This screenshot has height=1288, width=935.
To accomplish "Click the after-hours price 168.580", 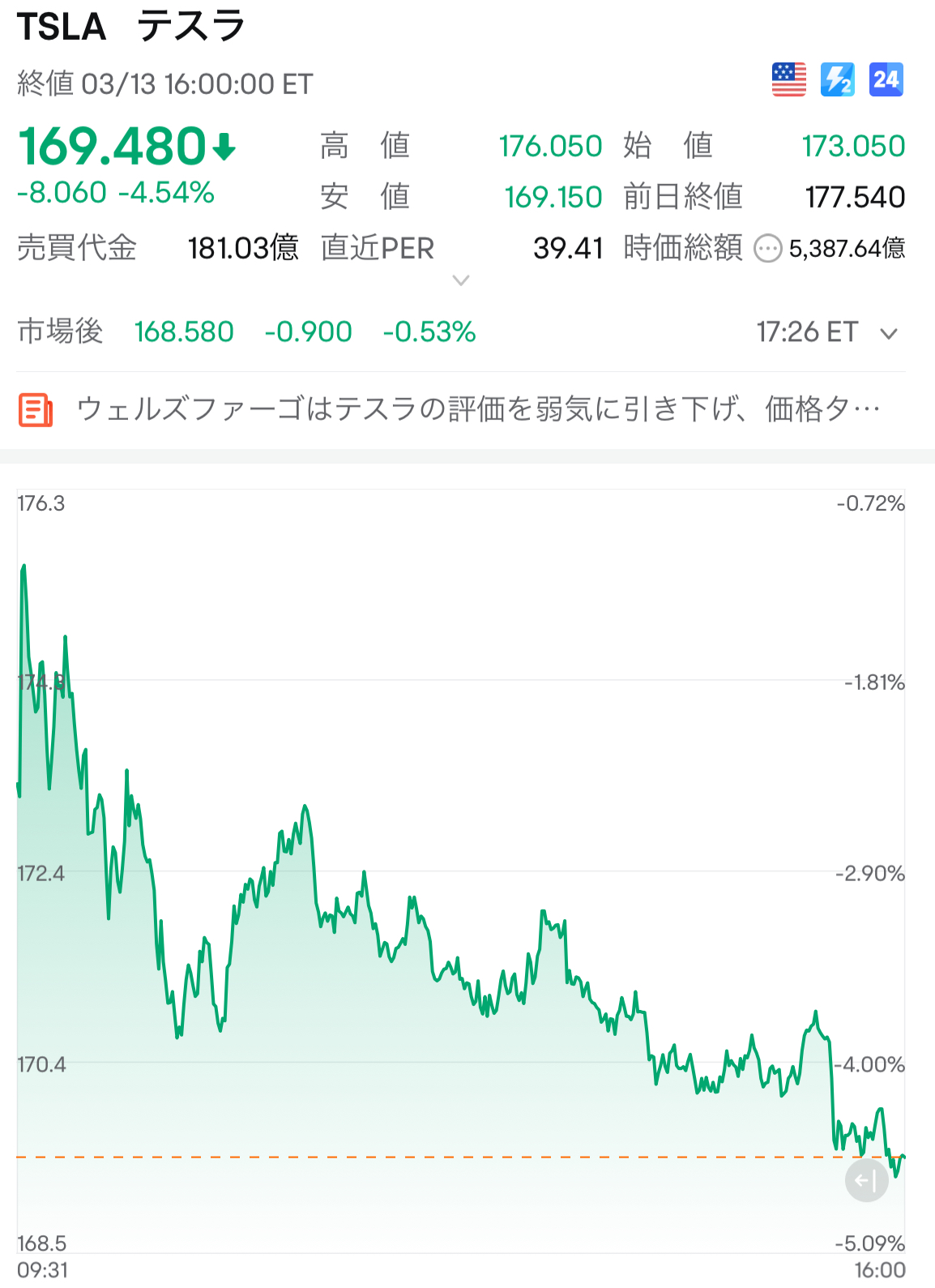I will click(183, 332).
